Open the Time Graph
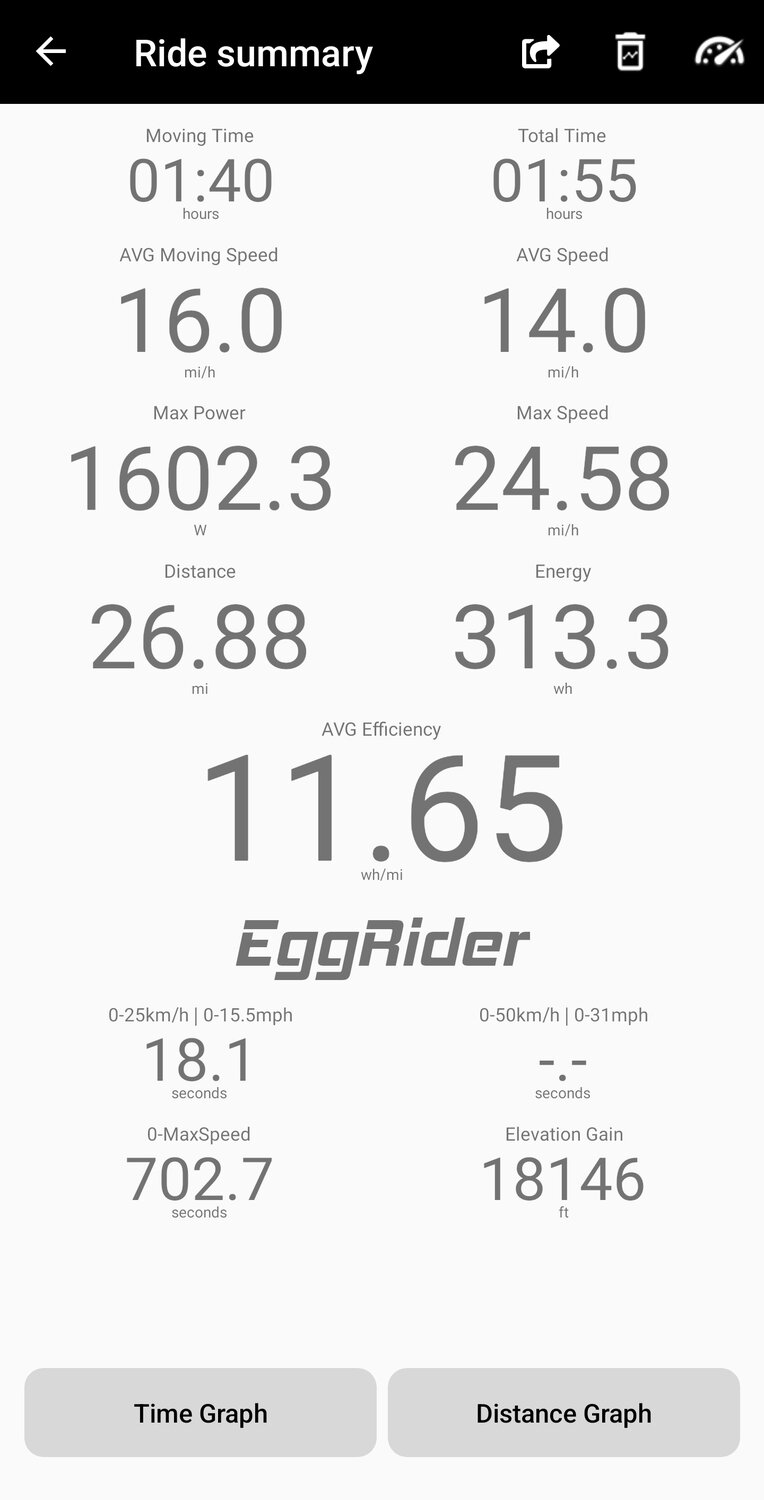Viewport: 764px width, 1500px height. tap(200, 1412)
